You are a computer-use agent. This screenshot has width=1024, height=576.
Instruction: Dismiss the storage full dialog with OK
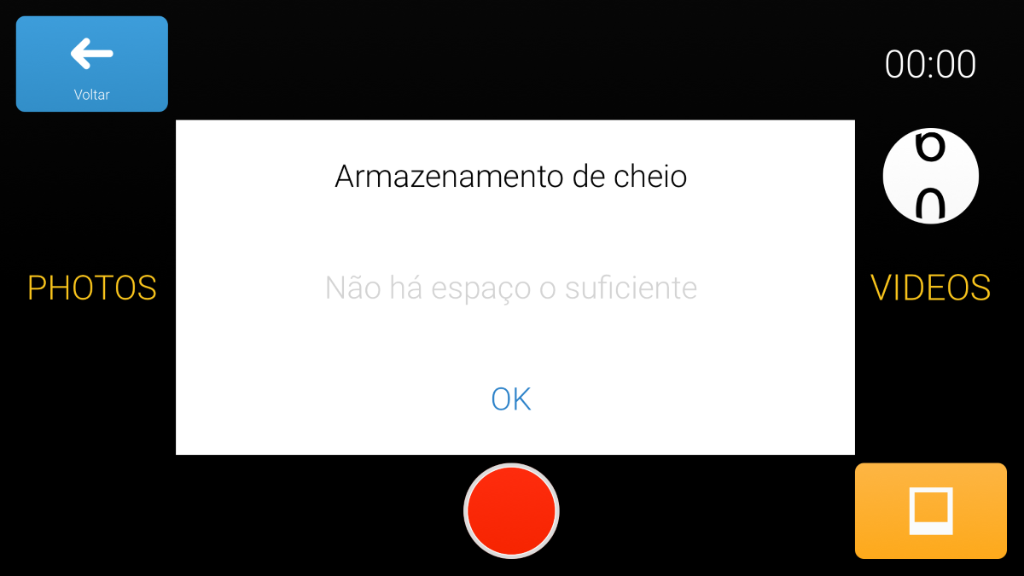[511, 399]
